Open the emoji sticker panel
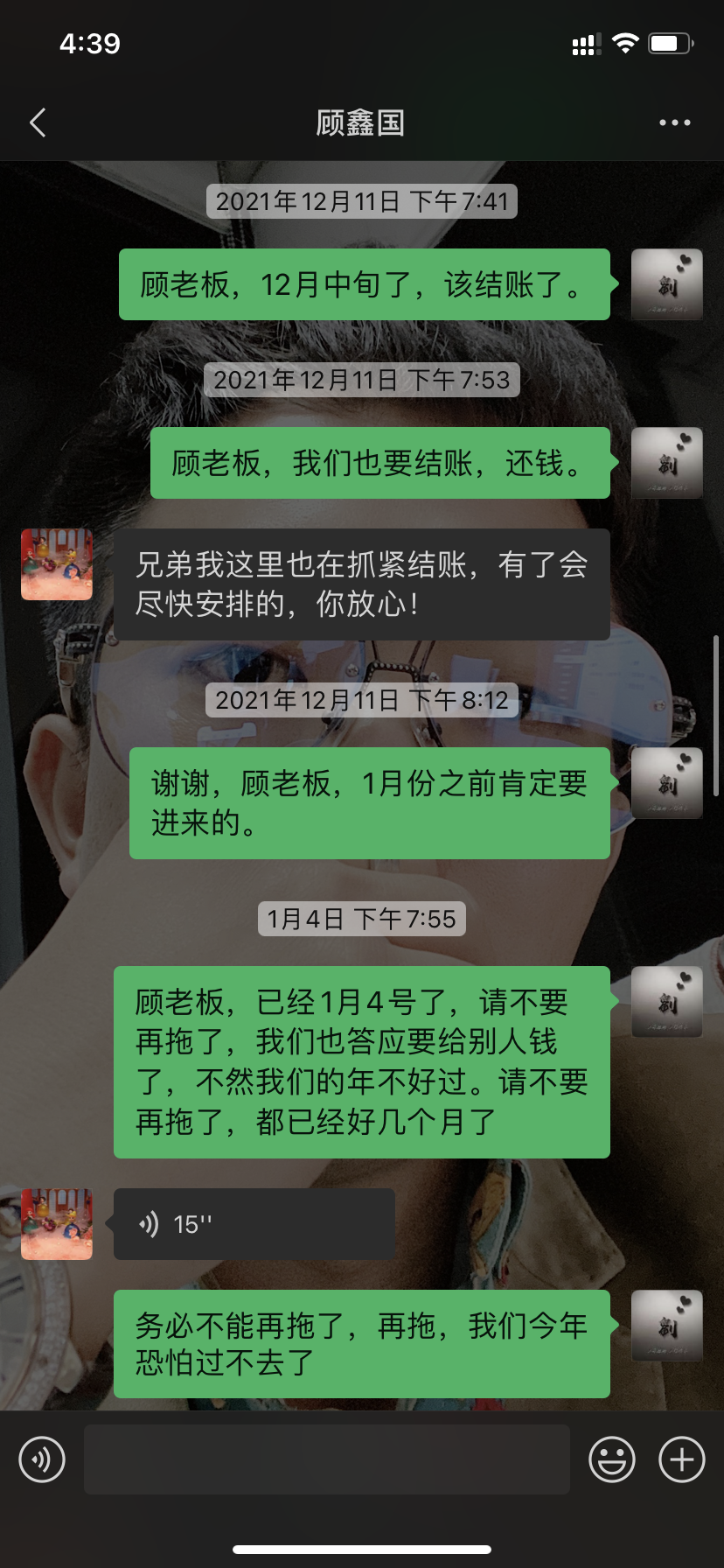This screenshot has width=724, height=1568. point(612,1459)
